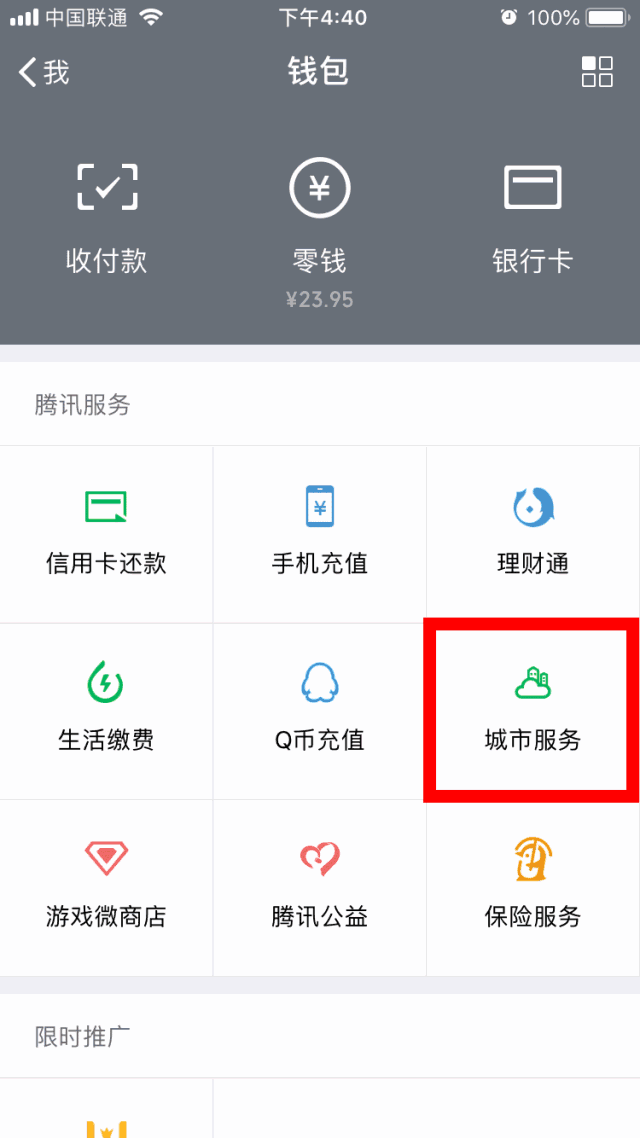Open 信用卡还款 service
Viewport: 640px width, 1138px height.
pyautogui.click(x=107, y=534)
